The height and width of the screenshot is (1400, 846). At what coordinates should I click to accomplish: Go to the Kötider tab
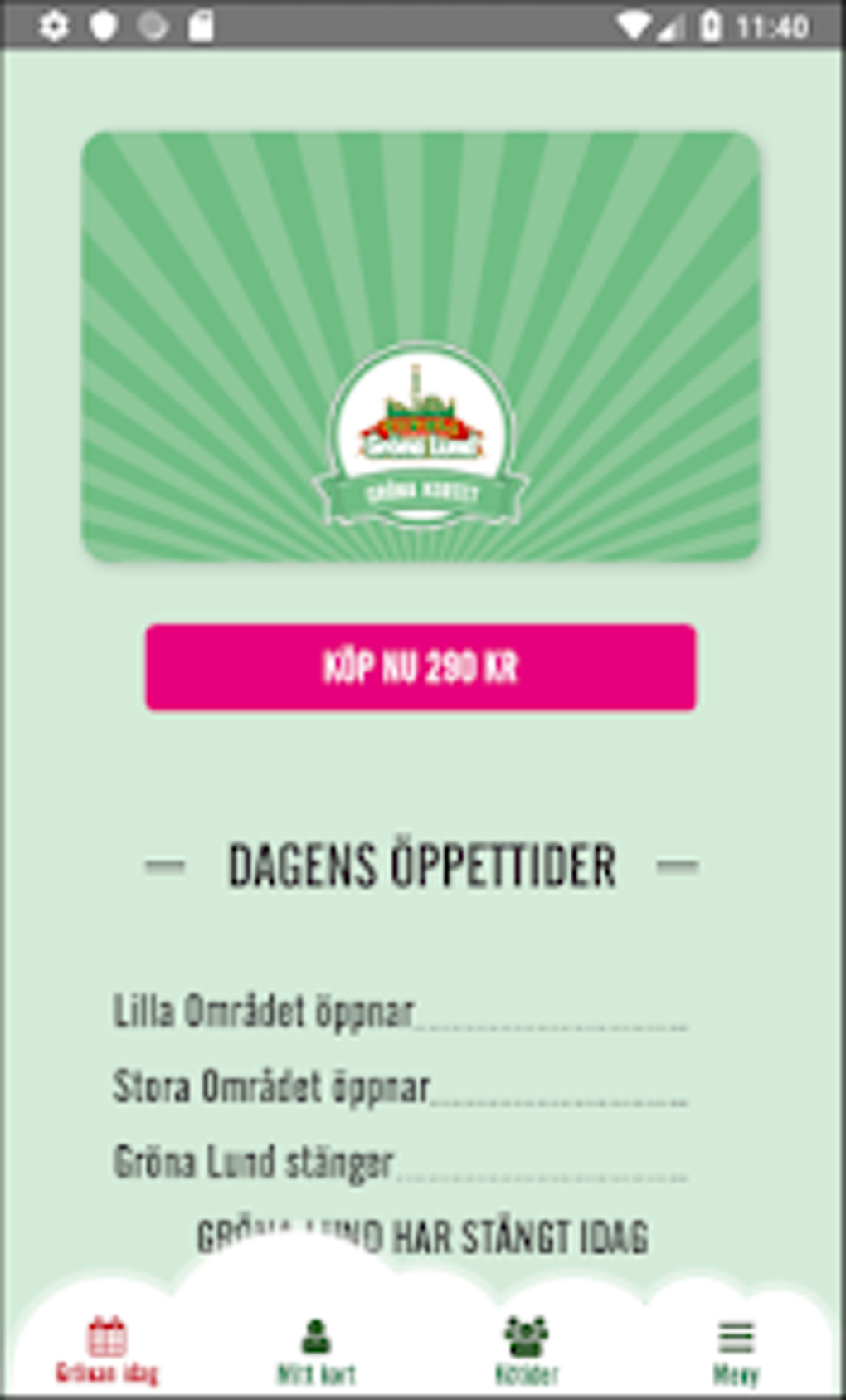(x=527, y=1350)
